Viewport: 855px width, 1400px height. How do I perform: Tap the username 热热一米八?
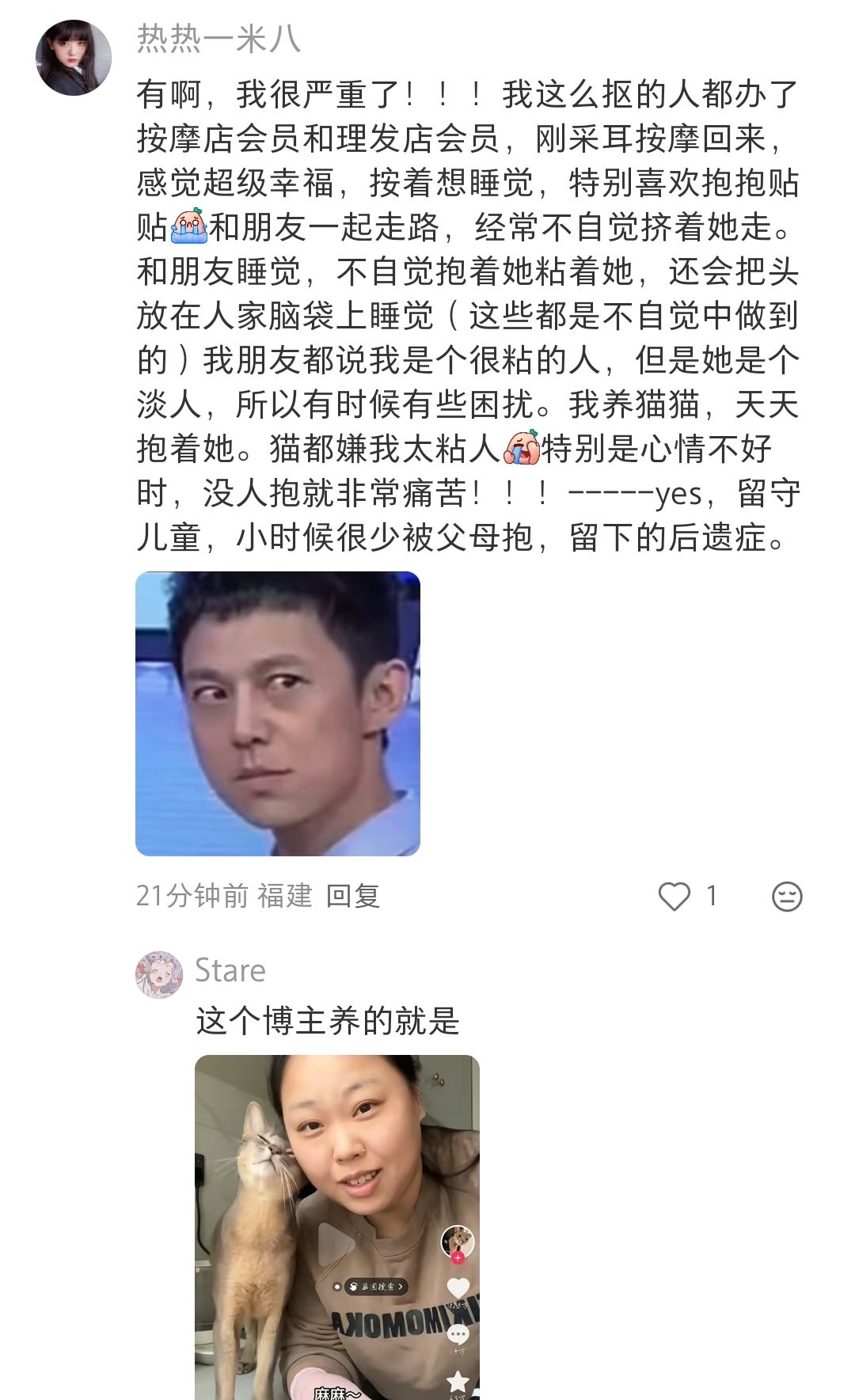[x=218, y=39]
